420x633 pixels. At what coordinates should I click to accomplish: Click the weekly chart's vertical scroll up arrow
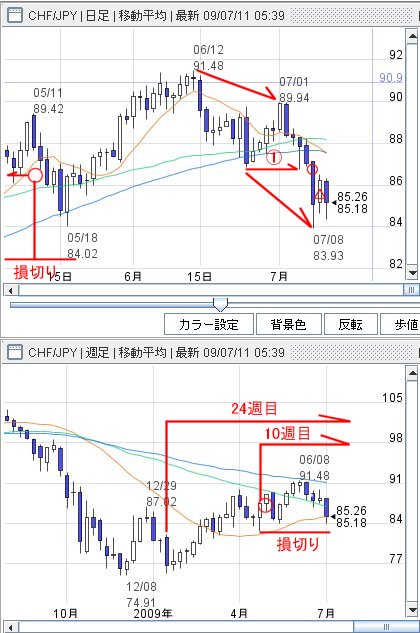coord(412,373)
